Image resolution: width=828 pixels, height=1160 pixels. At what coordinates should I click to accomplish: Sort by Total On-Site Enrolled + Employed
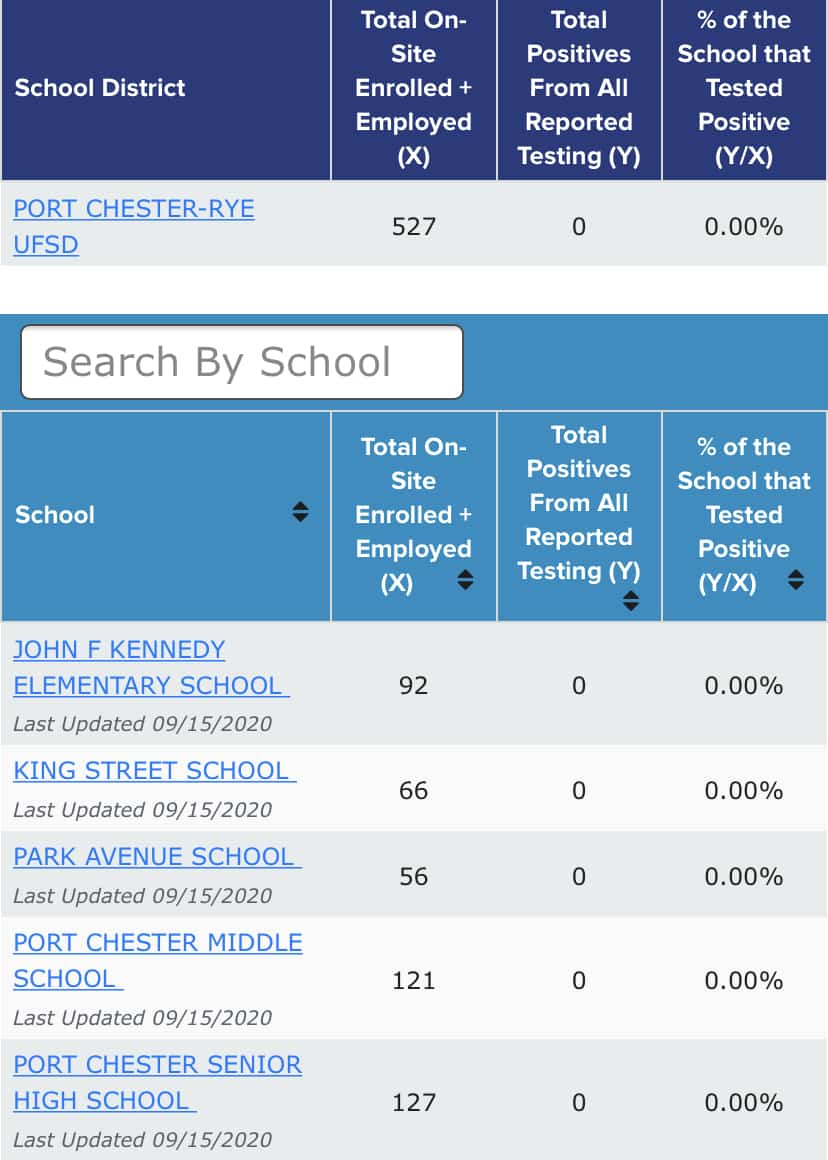point(465,580)
